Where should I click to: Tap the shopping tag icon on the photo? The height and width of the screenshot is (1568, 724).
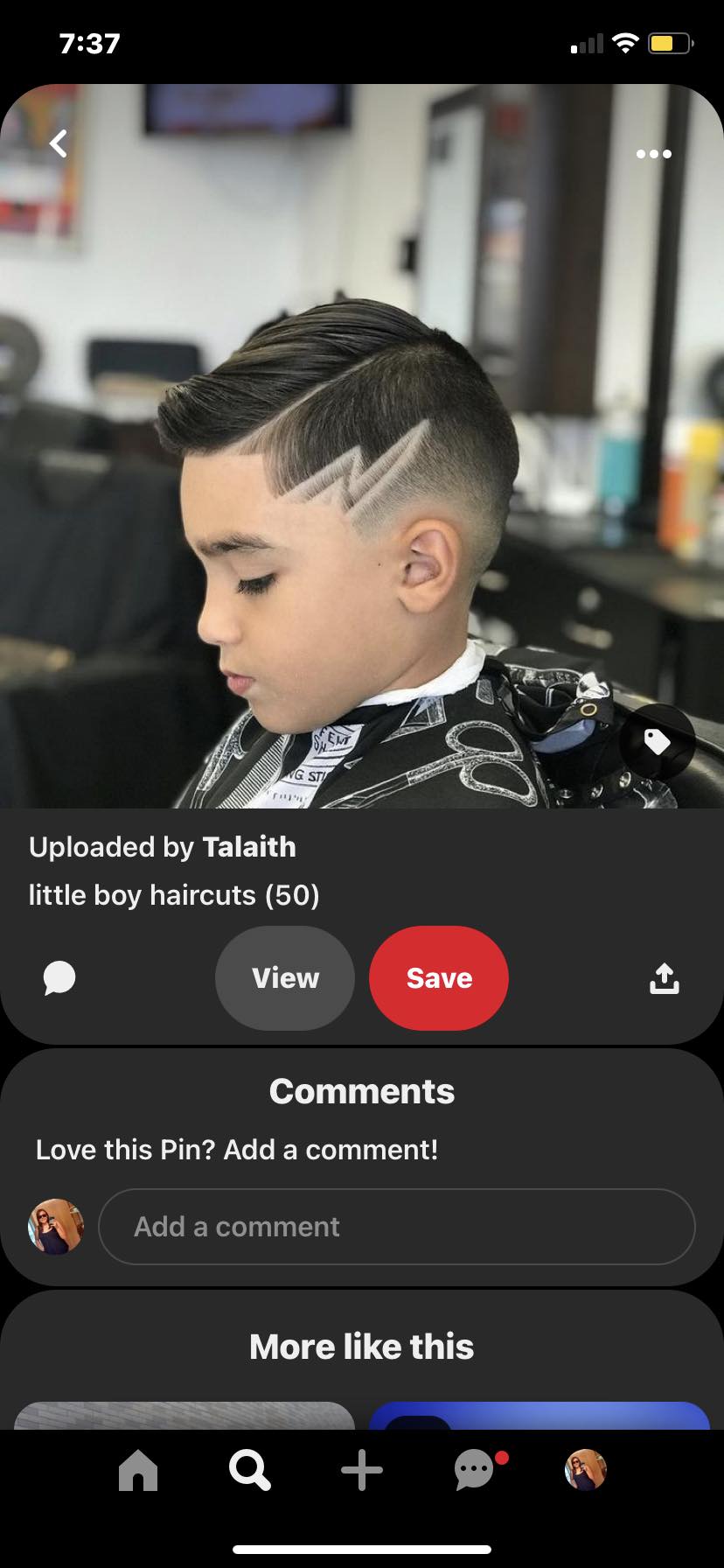(658, 742)
